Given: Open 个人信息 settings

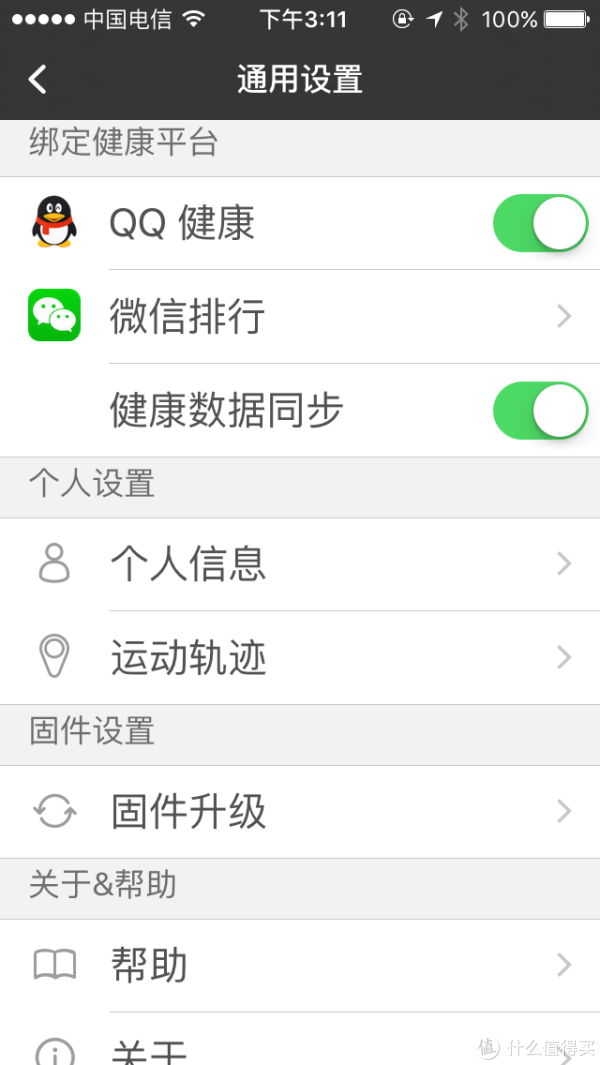Looking at the screenshot, I should 300,564.
